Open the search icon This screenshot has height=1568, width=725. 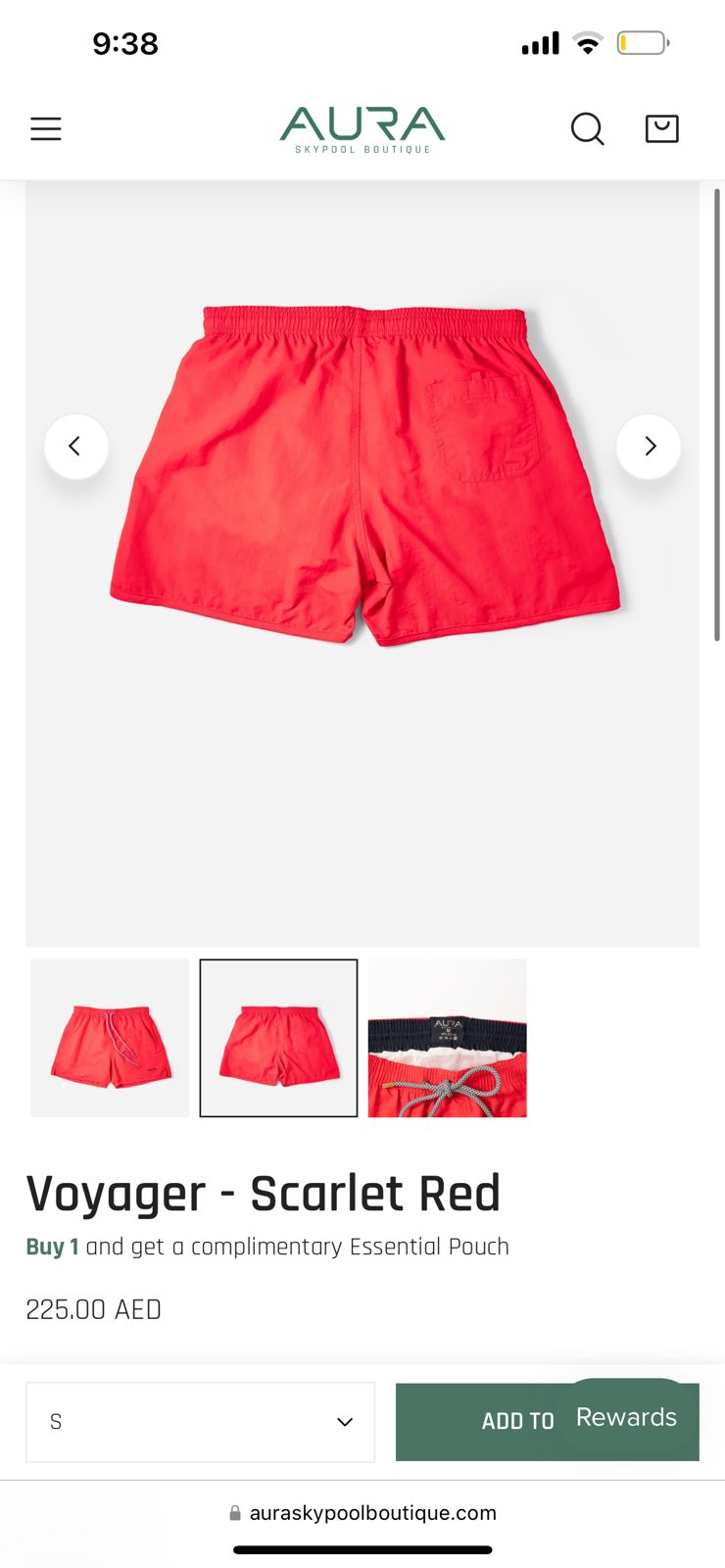587,128
